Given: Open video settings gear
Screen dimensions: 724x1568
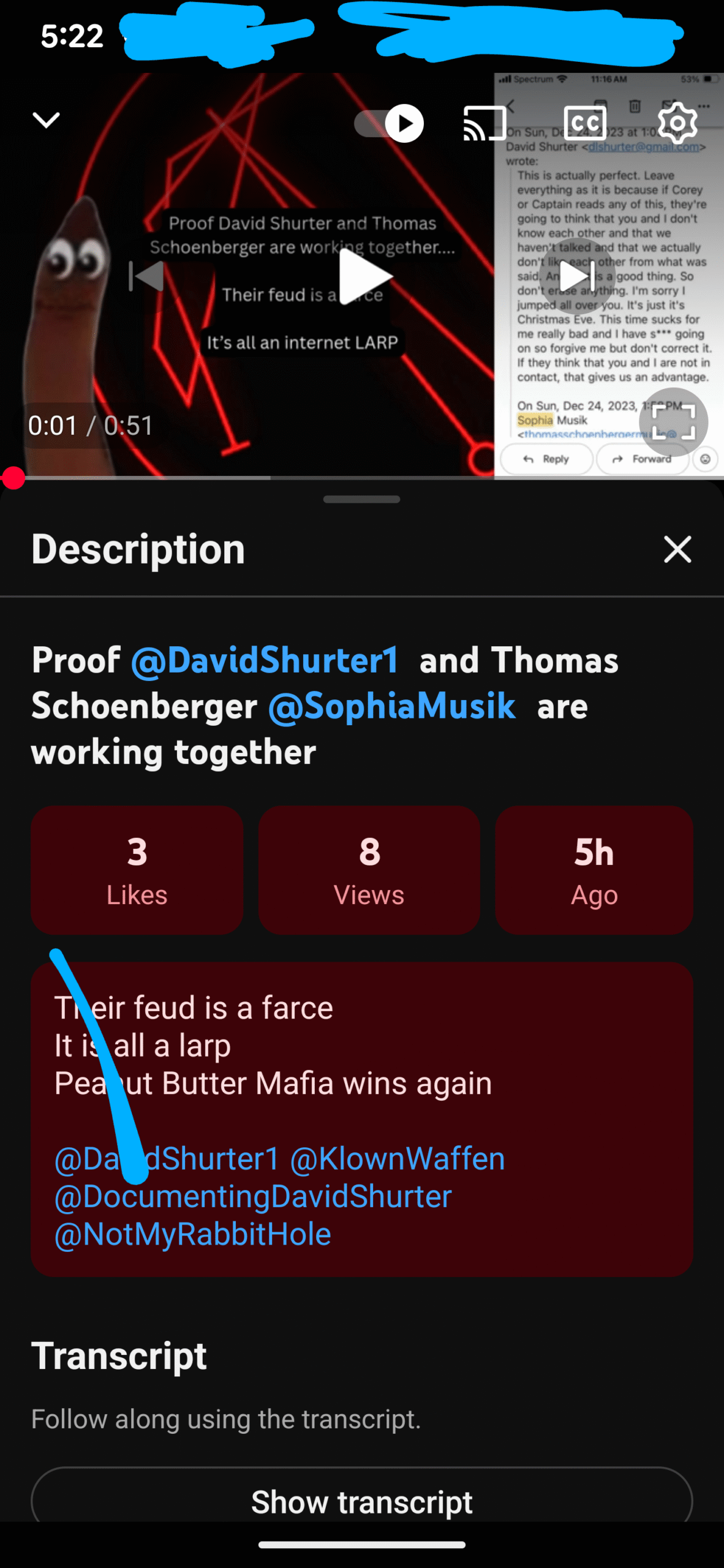Looking at the screenshot, I should click(x=677, y=124).
